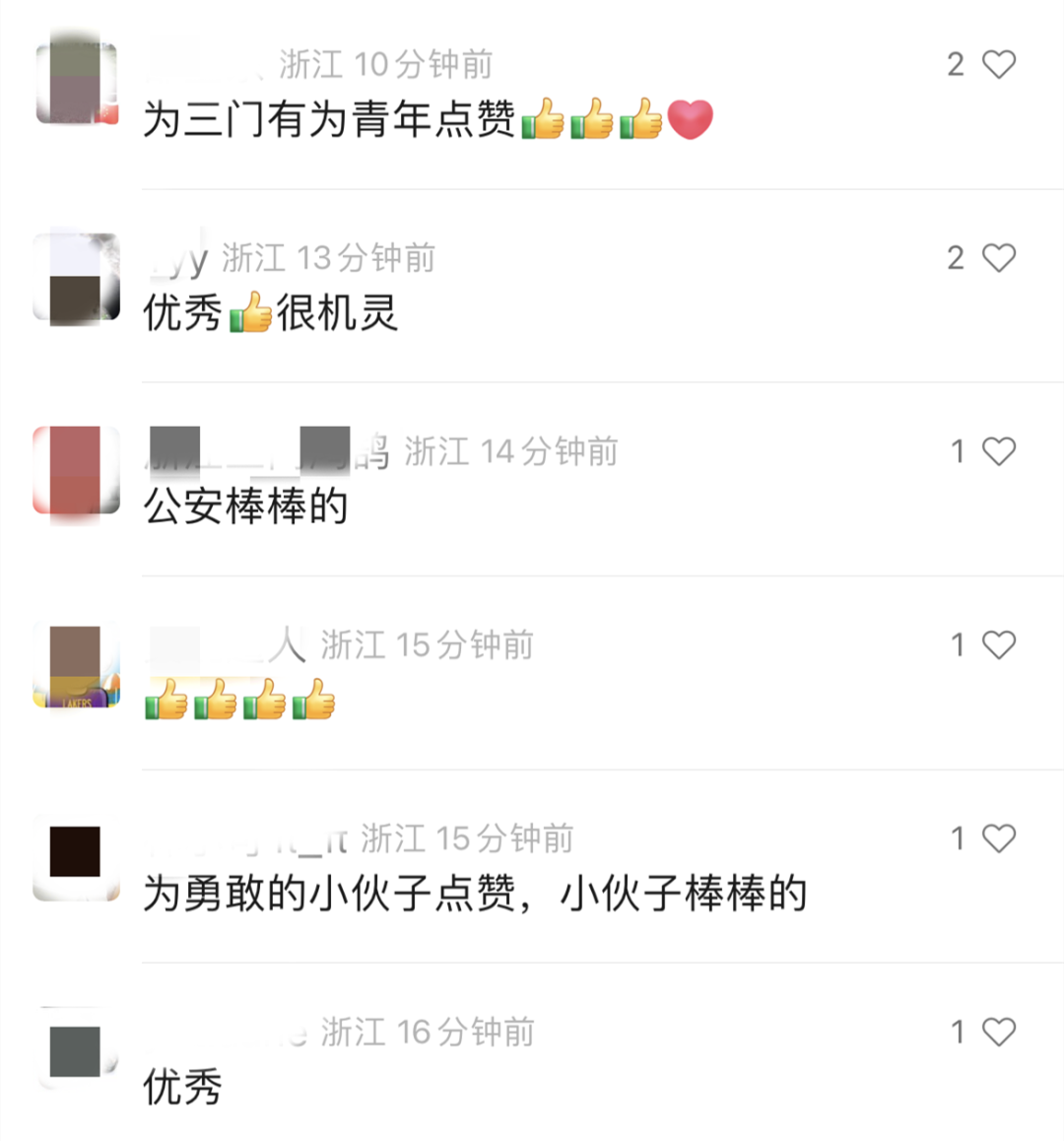The height and width of the screenshot is (1141, 1064).
Task: Like the last comment "优秀"
Action: pos(998,1032)
